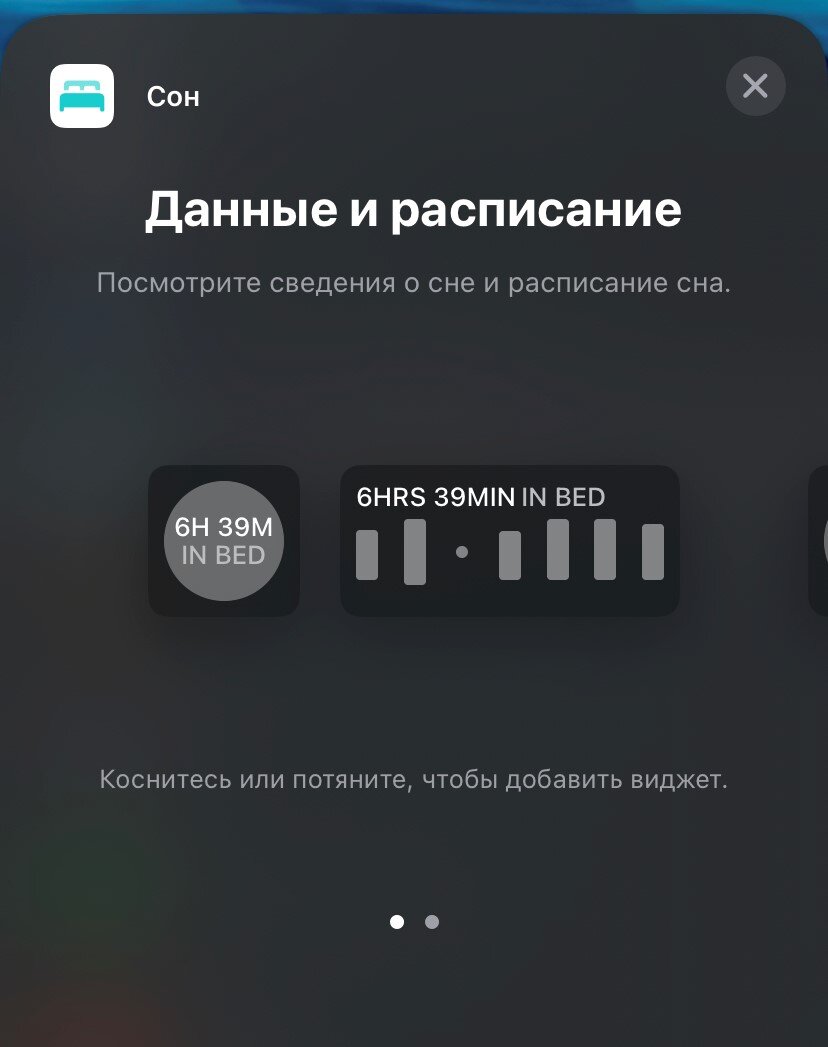Image resolution: width=828 pixels, height=1047 pixels.
Task: Open the second page of widget previews
Action: point(431,922)
